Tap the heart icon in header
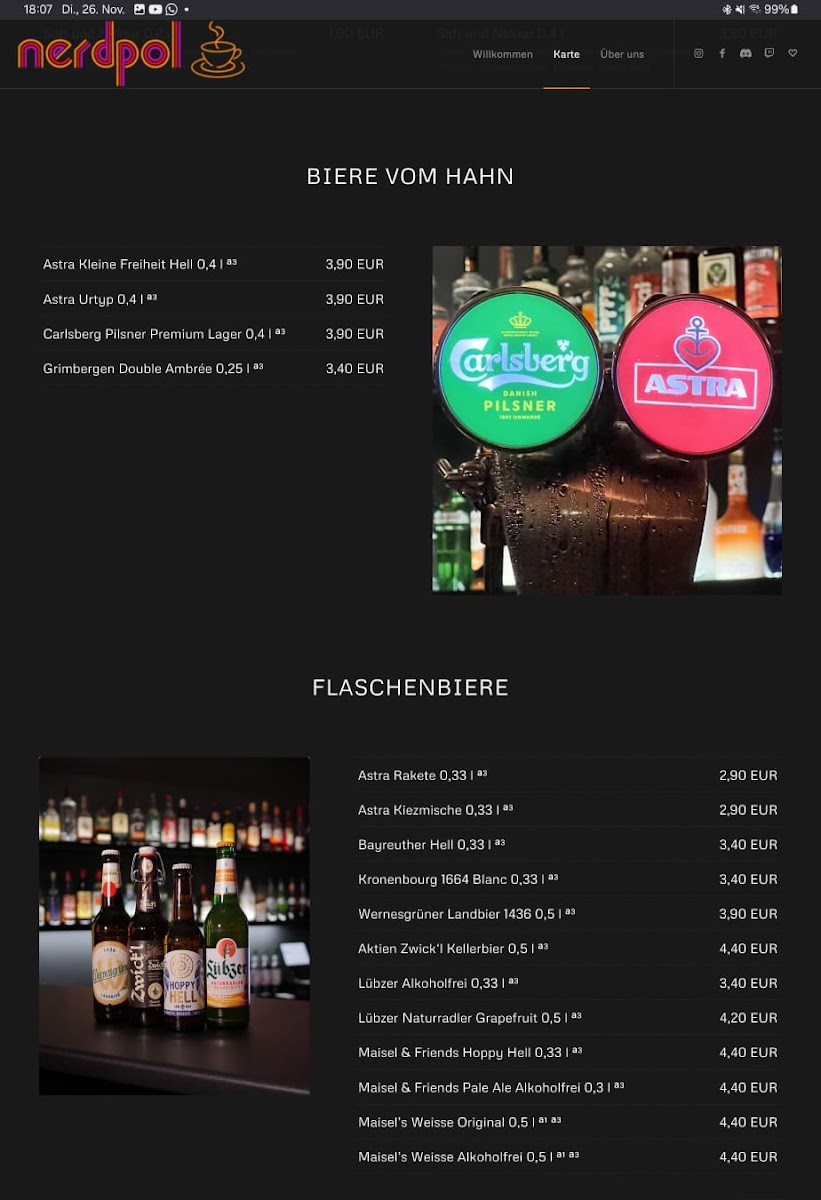The image size is (821, 1200). (x=793, y=53)
